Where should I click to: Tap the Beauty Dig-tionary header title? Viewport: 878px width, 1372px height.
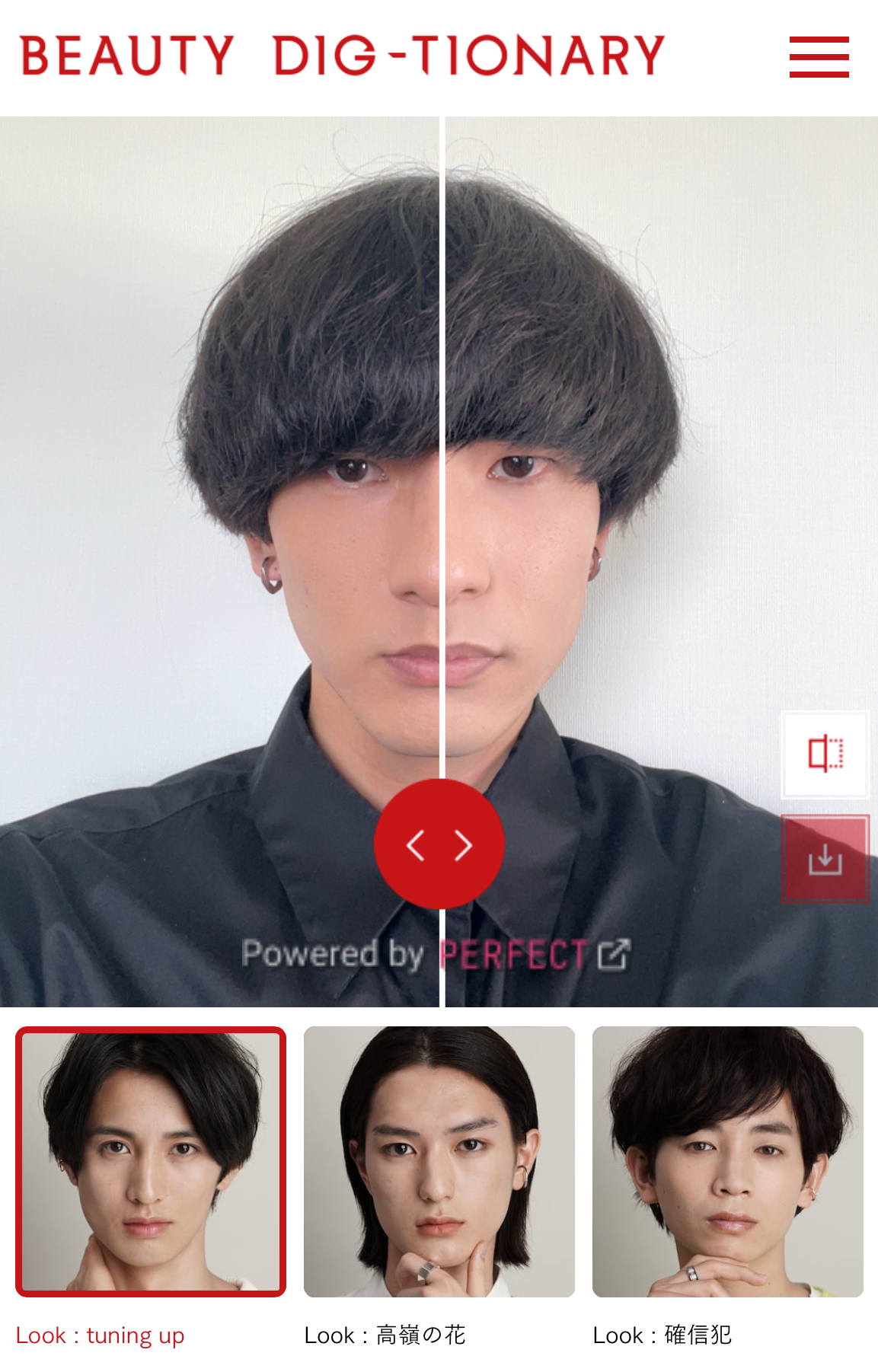pos(343,56)
